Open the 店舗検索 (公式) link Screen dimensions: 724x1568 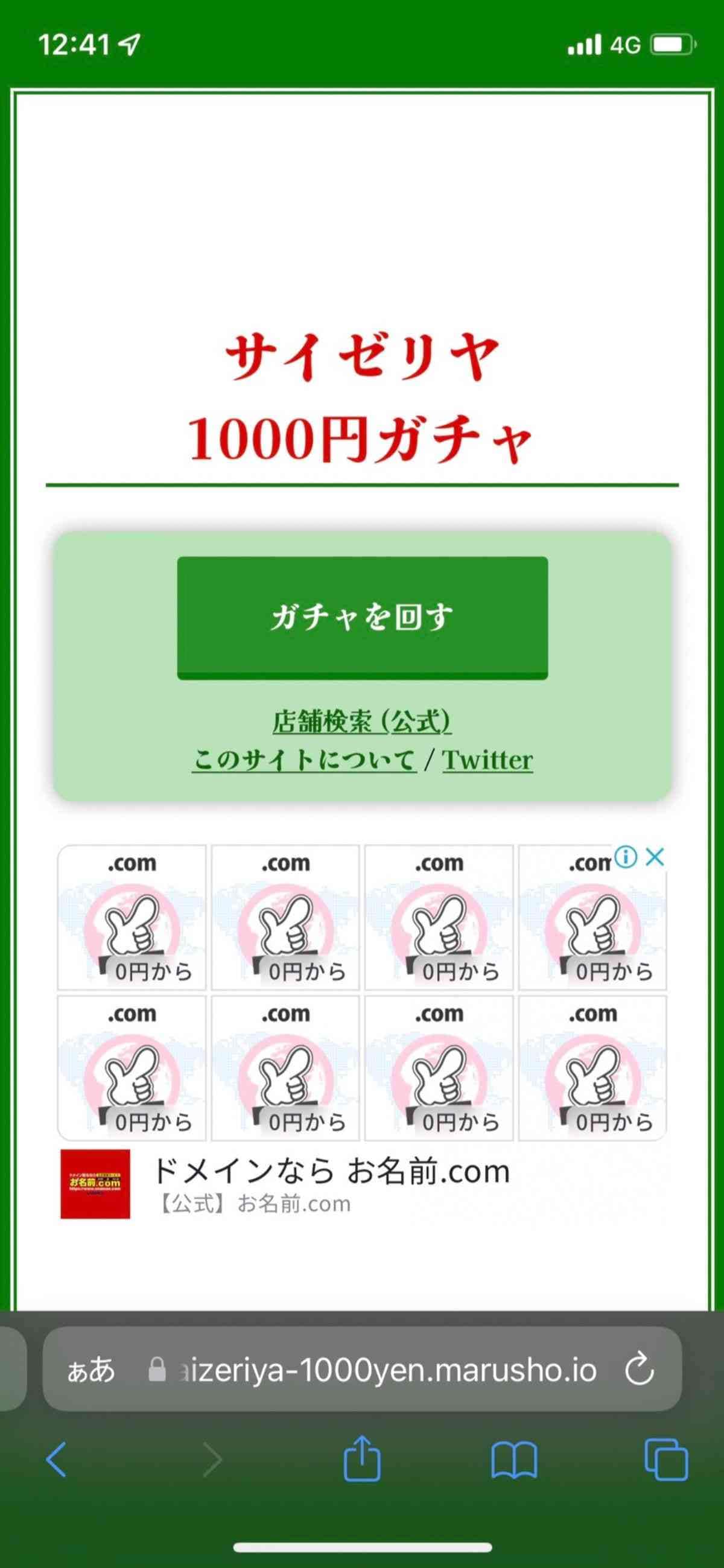[x=361, y=719]
